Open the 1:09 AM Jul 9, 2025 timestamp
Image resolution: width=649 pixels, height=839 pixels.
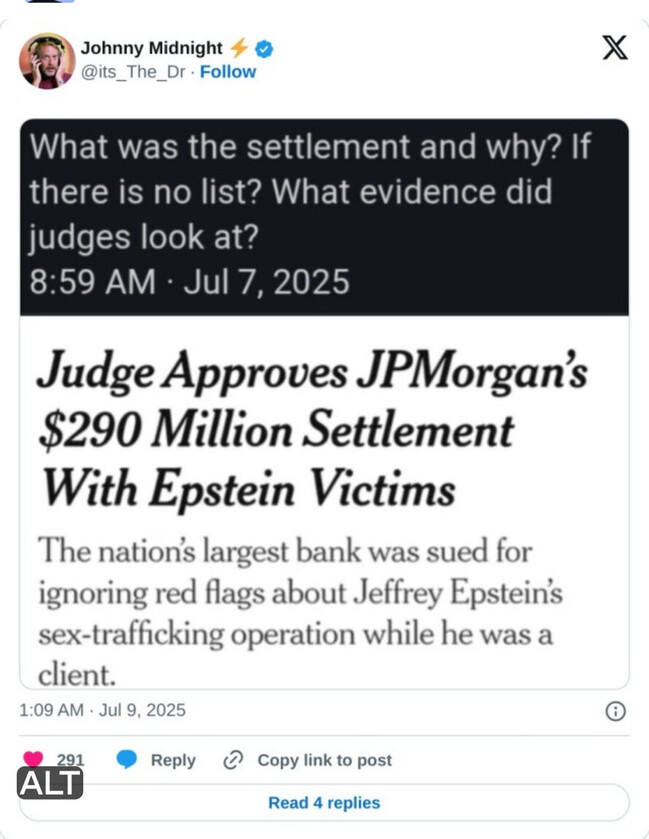[x=102, y=710]
